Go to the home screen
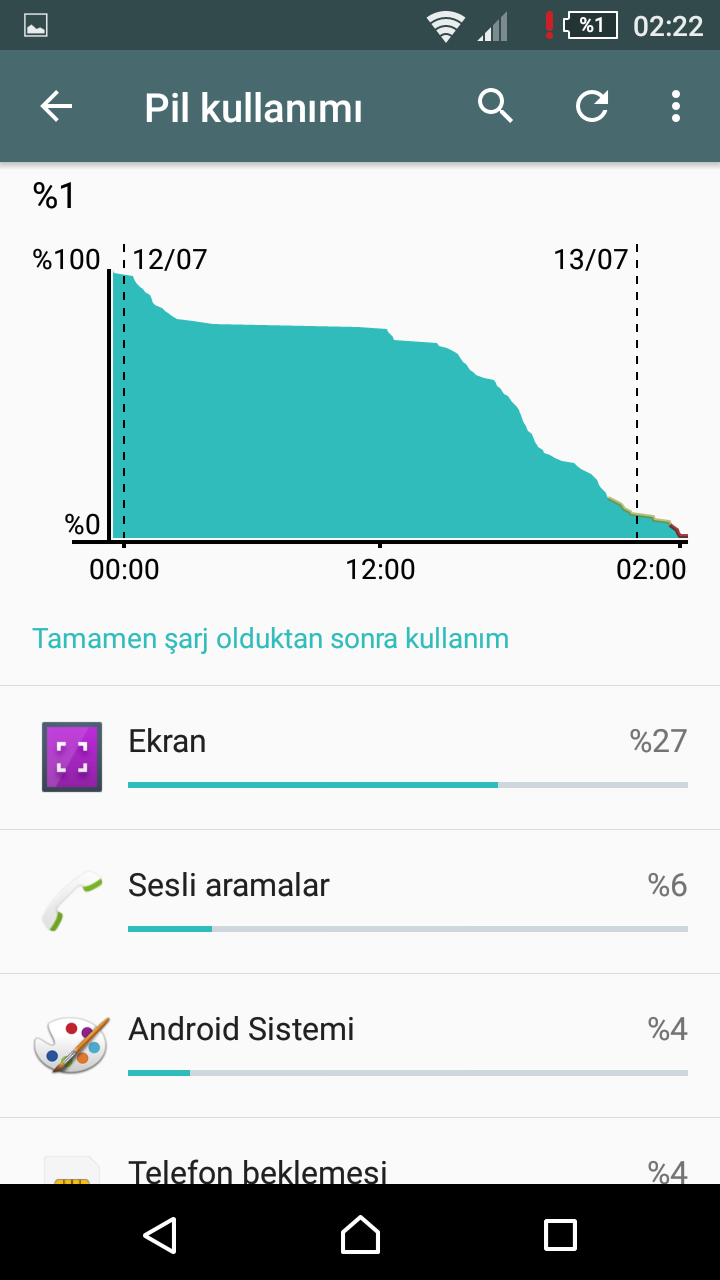This screenshot has width=720, height=1280. pyautogui.click(x=360, y=1234)
